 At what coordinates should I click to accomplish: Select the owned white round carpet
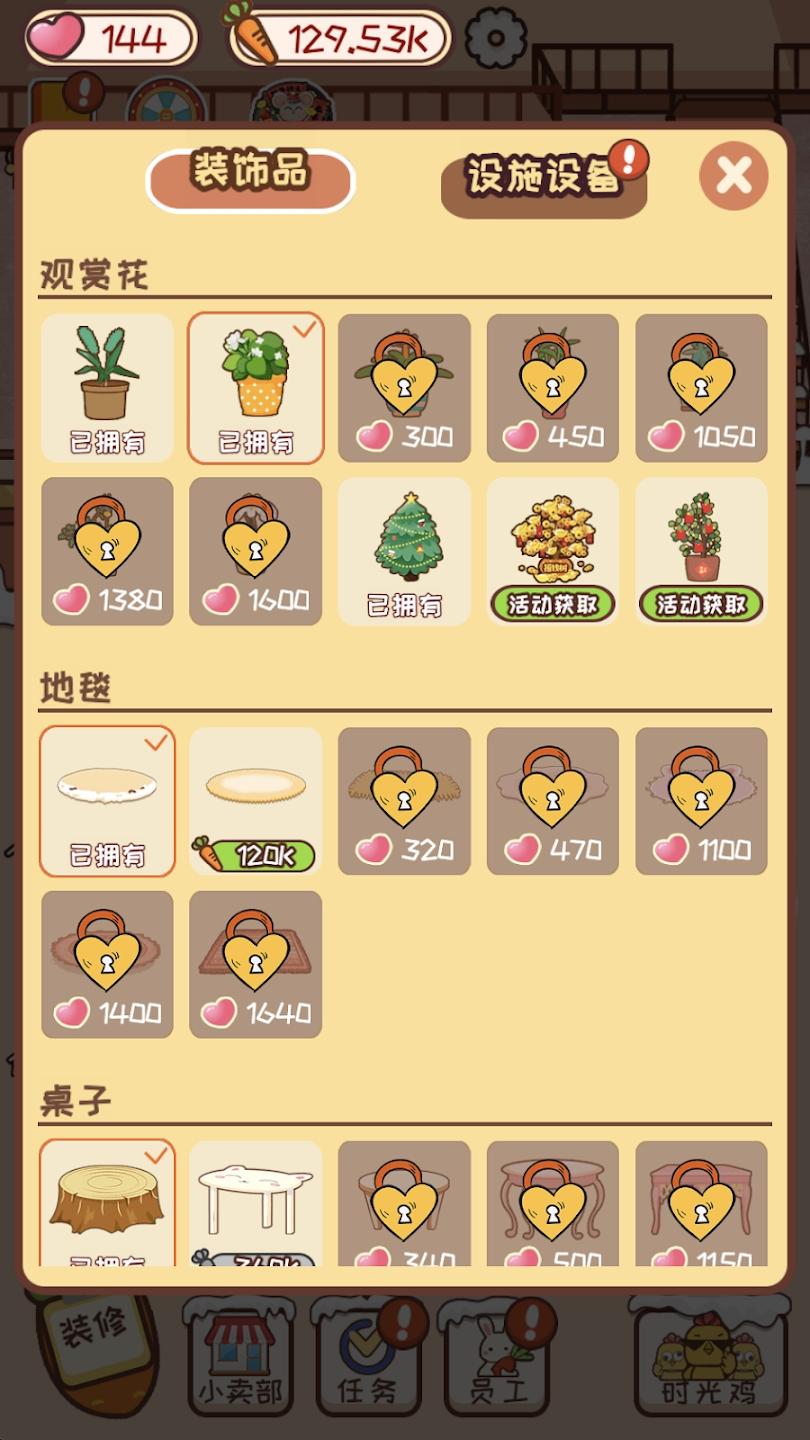coord(107,801)
